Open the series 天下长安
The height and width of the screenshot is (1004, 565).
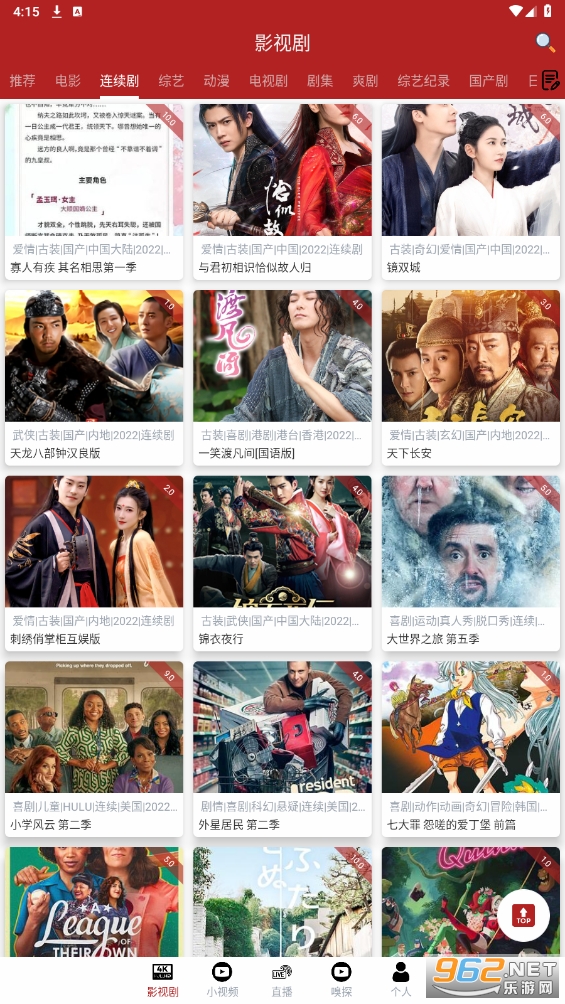[471, 377]
